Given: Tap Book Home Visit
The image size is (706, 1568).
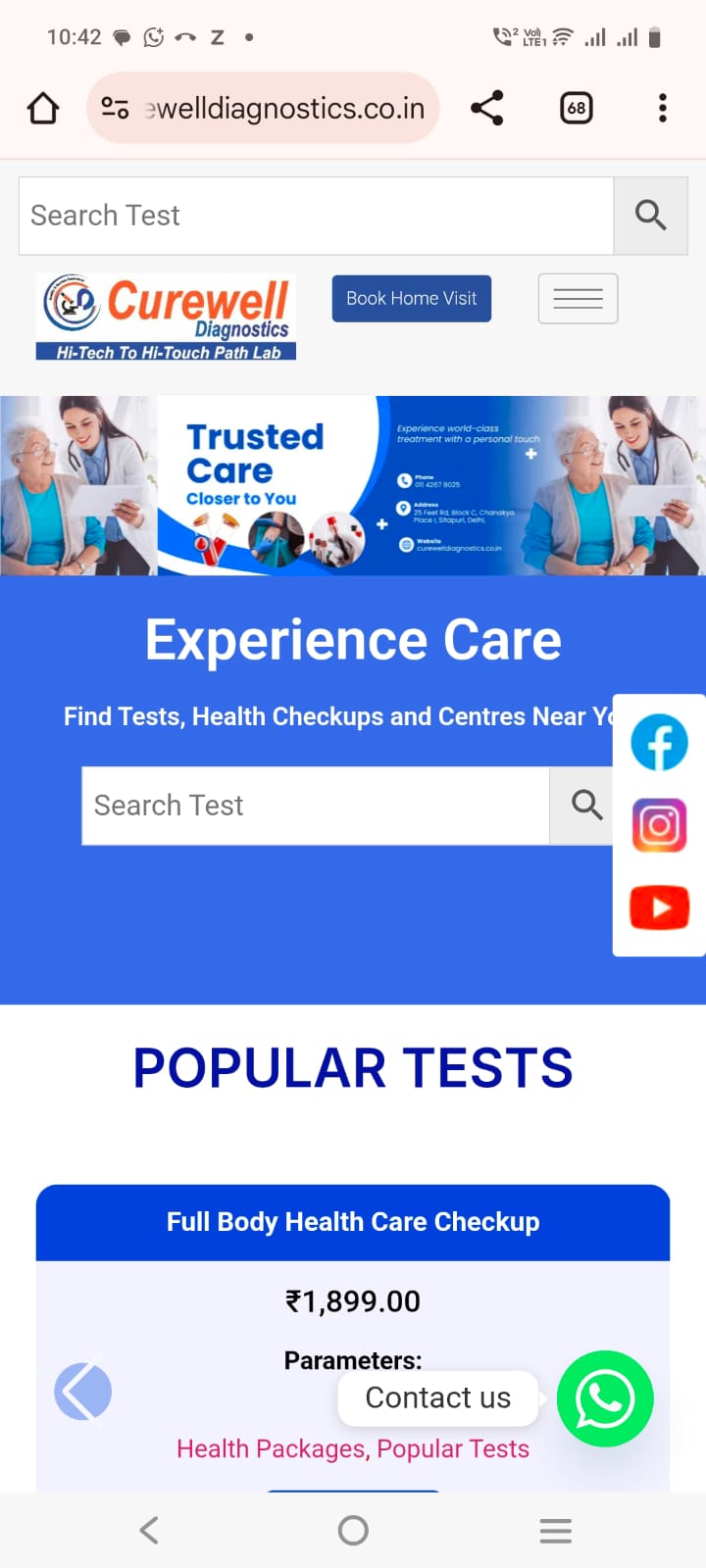Looking at the screenshot, I should click(411, 298).
